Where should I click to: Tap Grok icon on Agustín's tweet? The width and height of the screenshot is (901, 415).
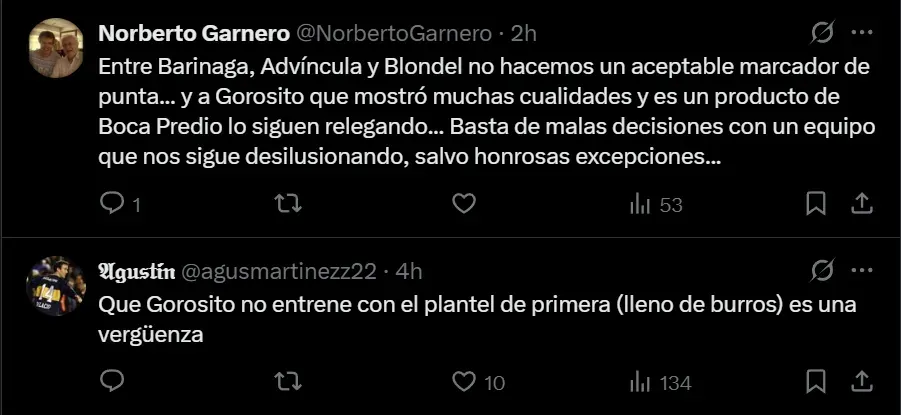822,271
